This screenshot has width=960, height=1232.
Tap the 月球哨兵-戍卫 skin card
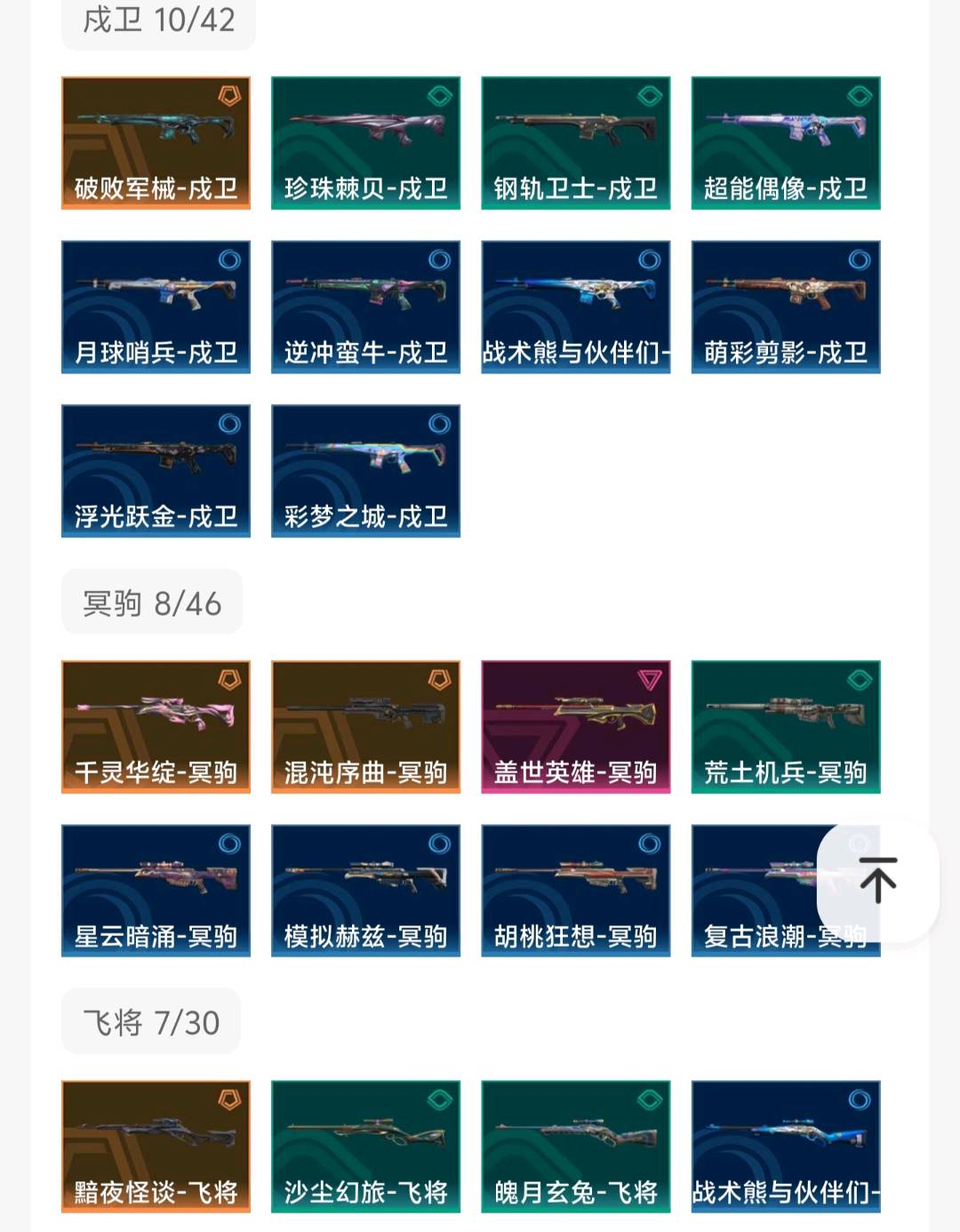pos(156,307)
